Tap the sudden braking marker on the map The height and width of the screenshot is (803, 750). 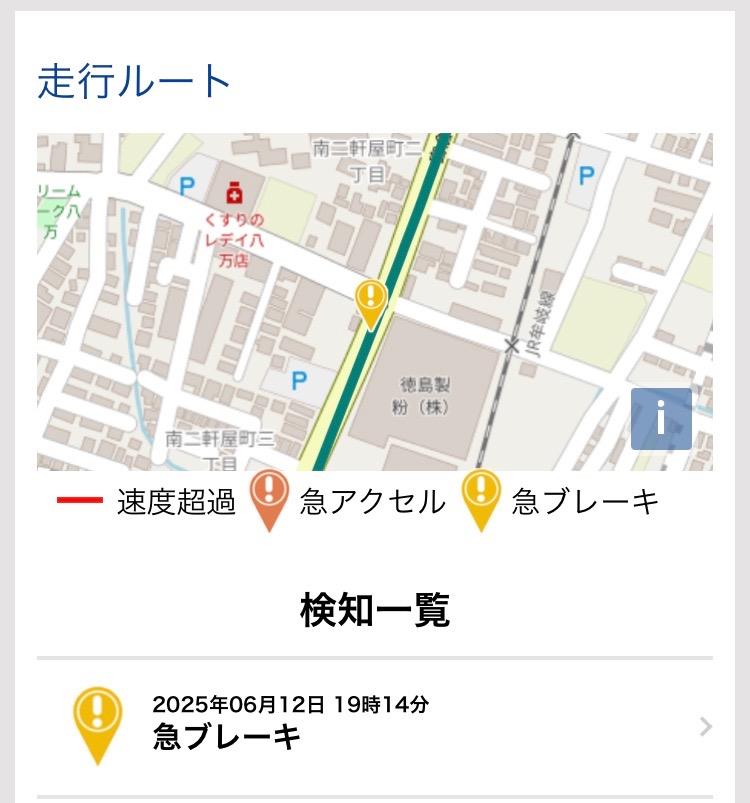pyautogui.click(x=371, y=300)
